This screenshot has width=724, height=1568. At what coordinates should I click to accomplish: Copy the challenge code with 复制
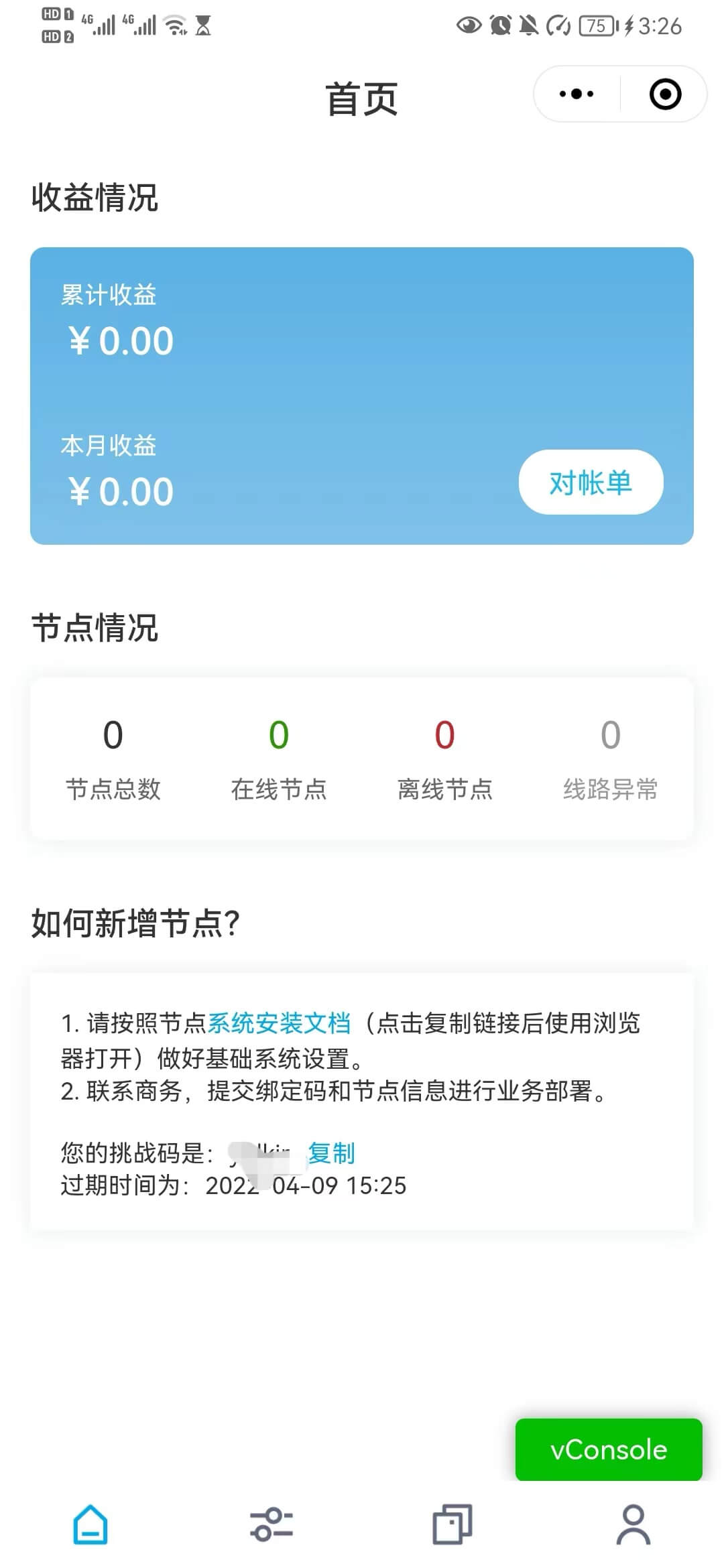(331, 1153)
